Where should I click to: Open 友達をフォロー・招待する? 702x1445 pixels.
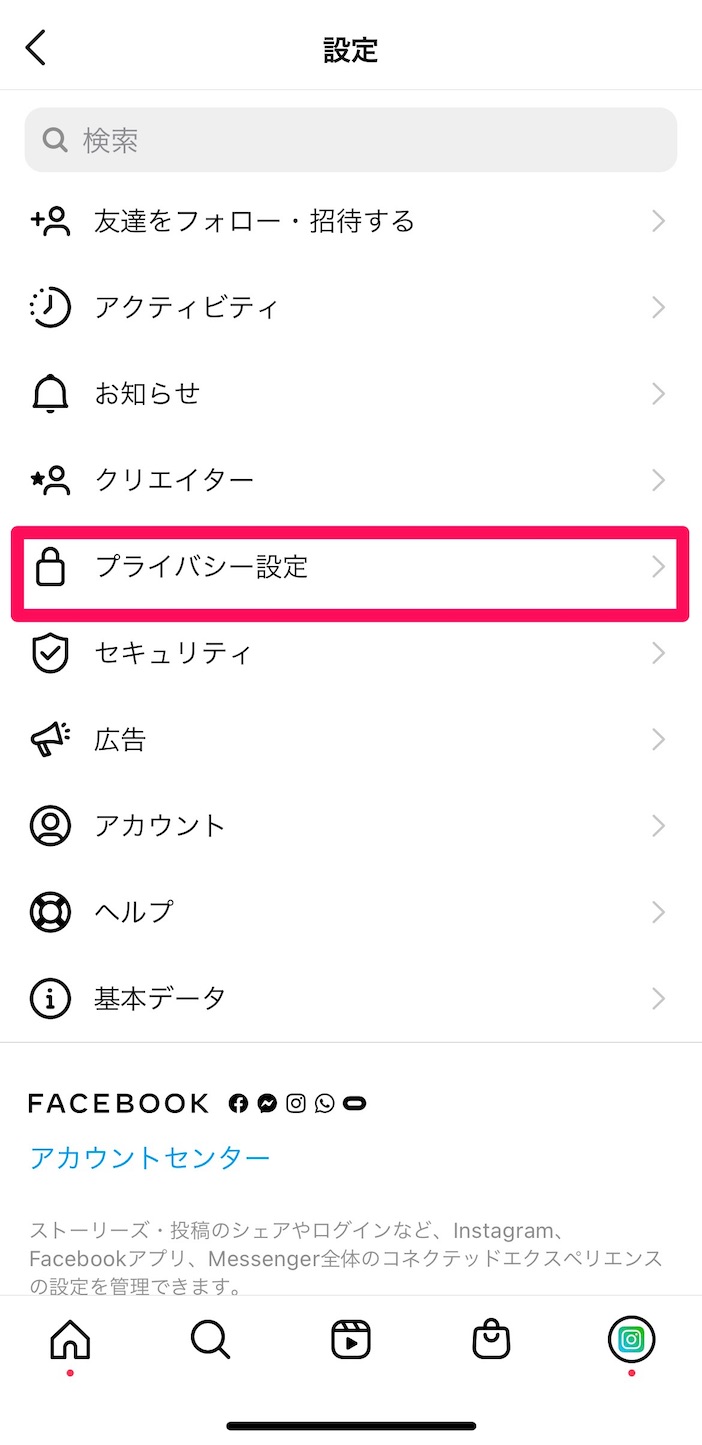pos(350,221)
